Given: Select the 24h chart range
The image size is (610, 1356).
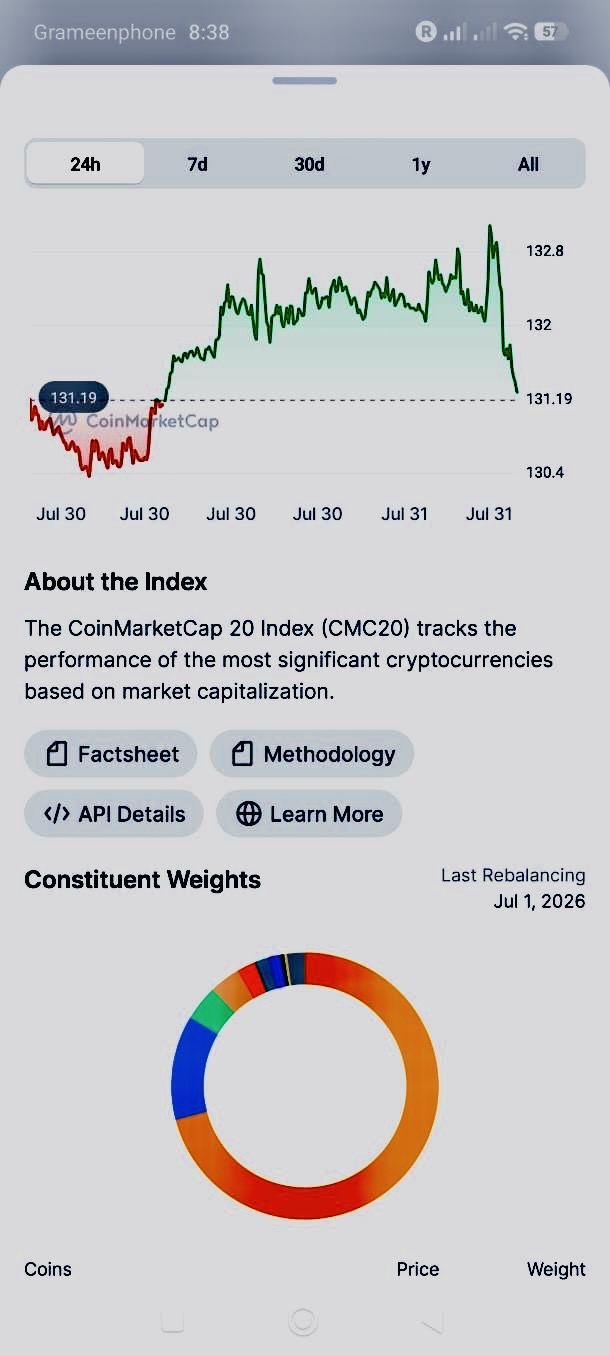Looking at the screenshot, I should (85, 164).
